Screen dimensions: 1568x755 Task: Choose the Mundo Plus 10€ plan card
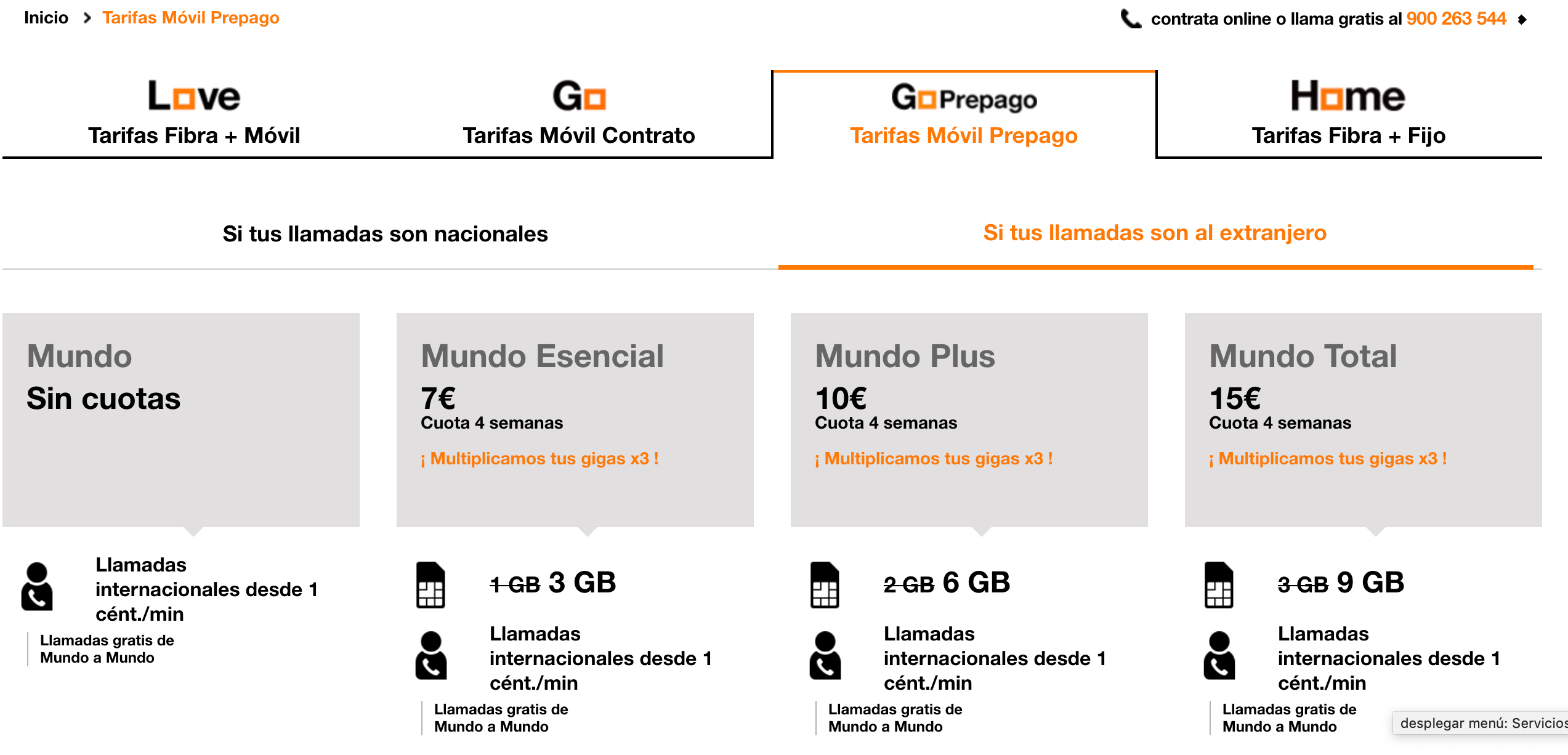coord(969,419)
